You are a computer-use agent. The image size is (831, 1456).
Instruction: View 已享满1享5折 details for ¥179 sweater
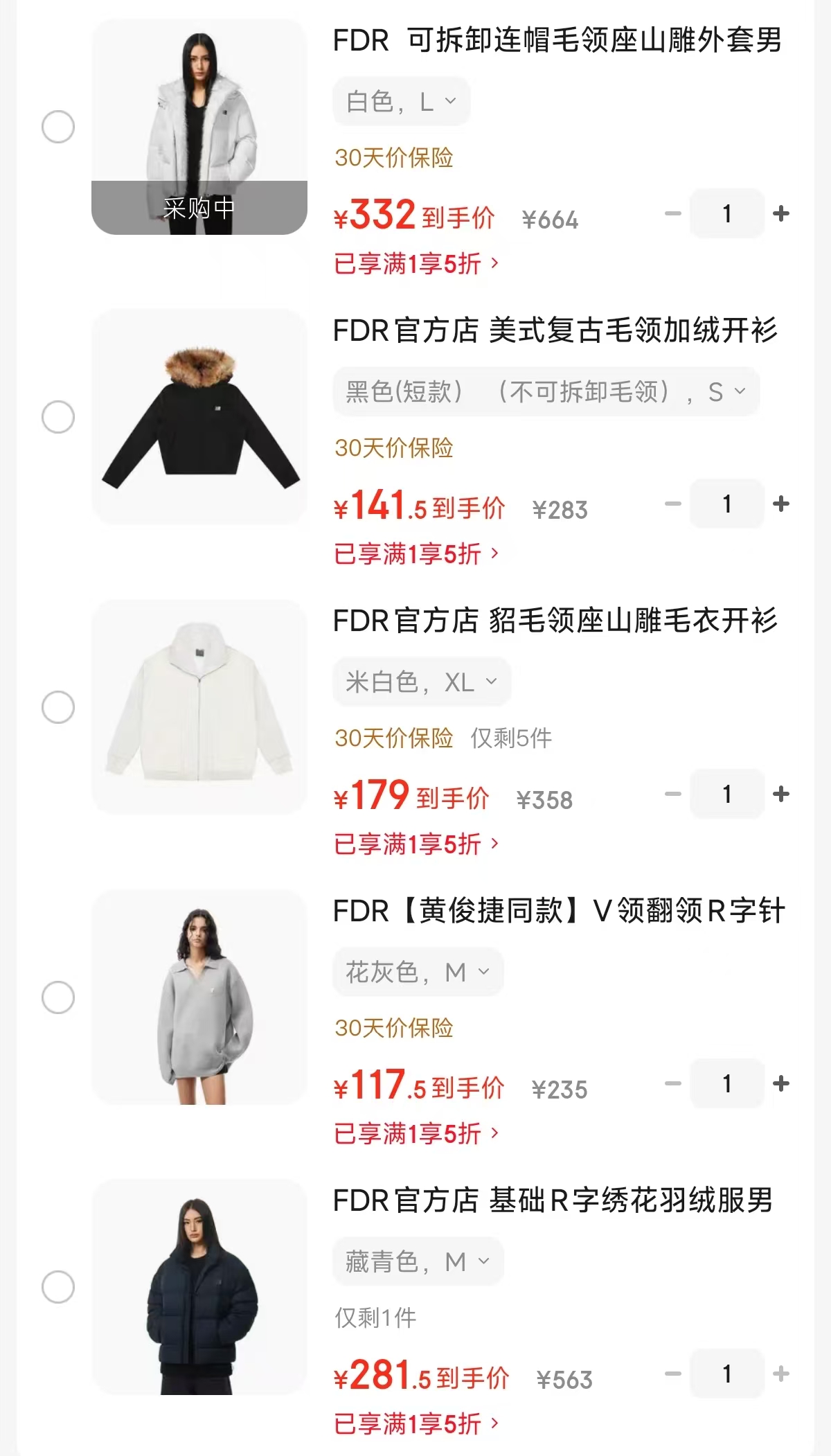[415, 844]
